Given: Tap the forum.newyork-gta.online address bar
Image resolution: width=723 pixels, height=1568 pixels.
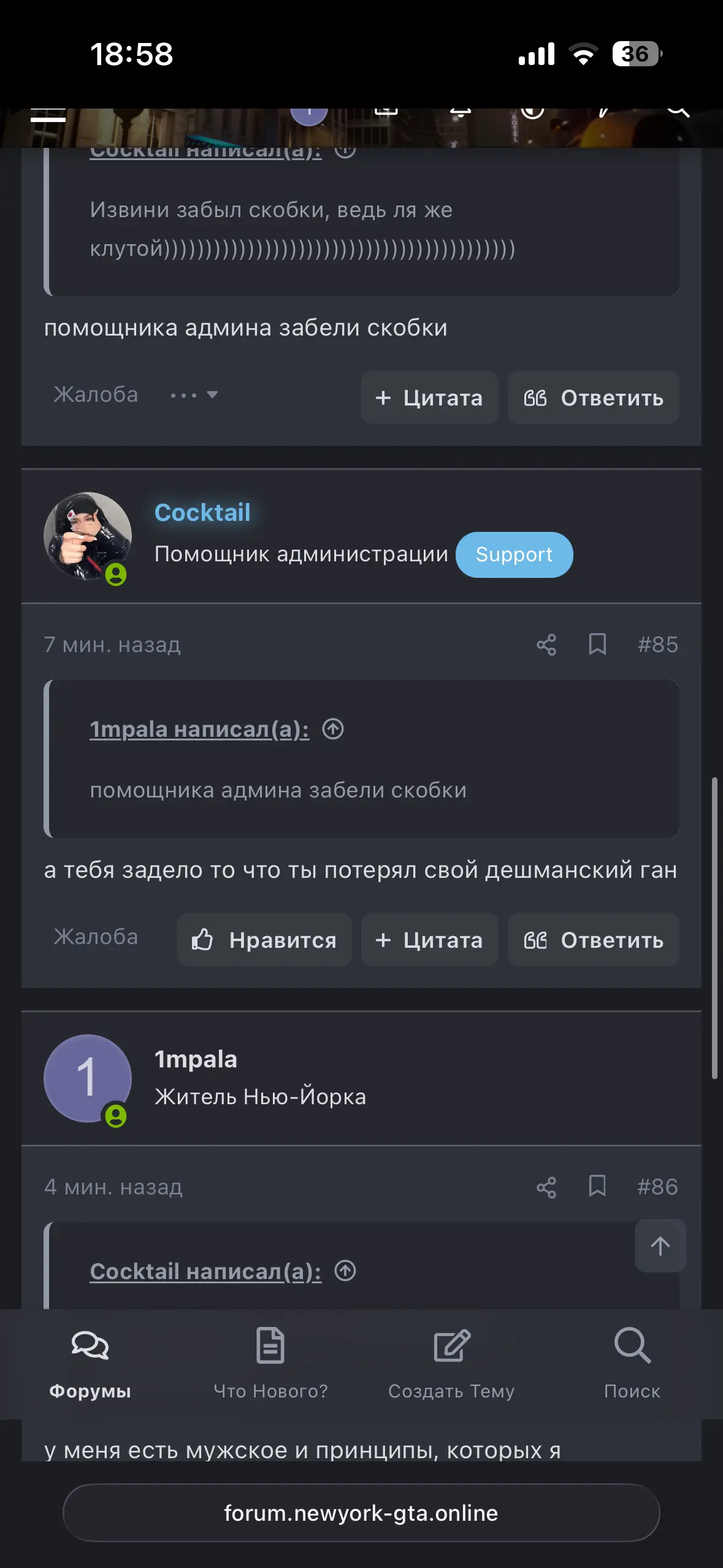Looking at the screenshot, I should [361, 1513].
